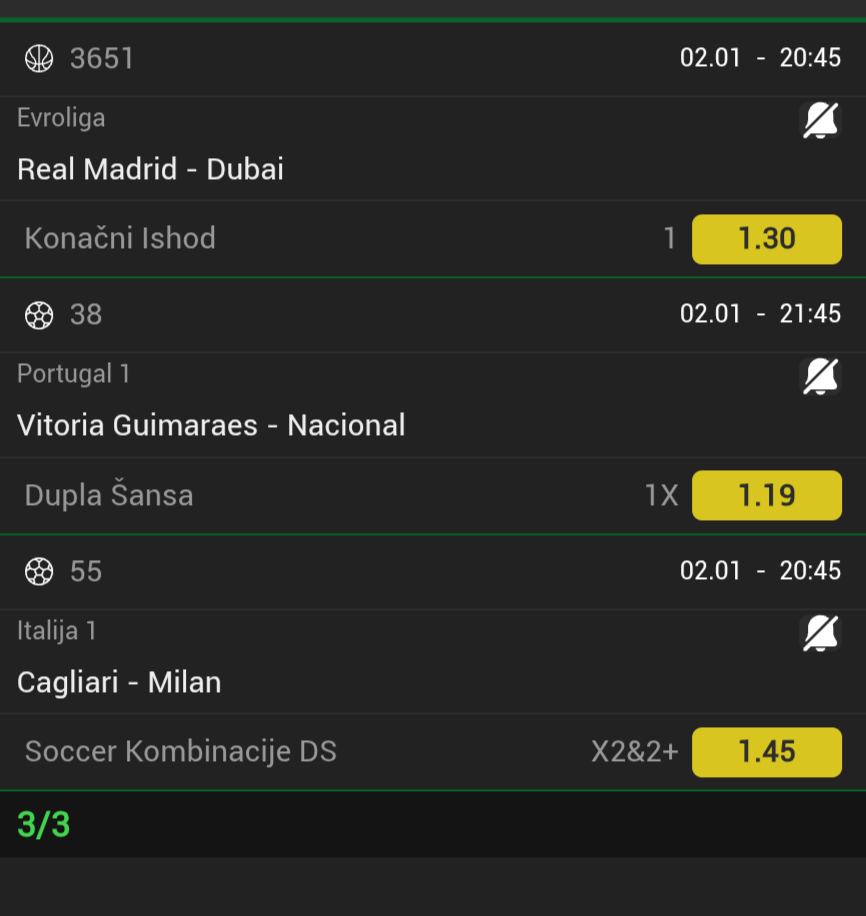Toggle notification bell for Vitoria Guimaraes - Nacional
Viewport: 866px width, 916px height.
click(x=821, y=377)
